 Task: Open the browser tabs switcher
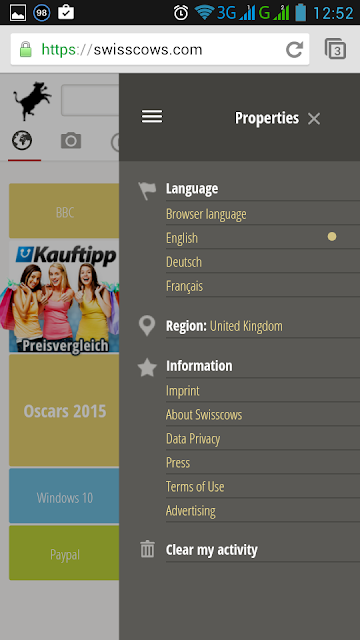(336, 49)
